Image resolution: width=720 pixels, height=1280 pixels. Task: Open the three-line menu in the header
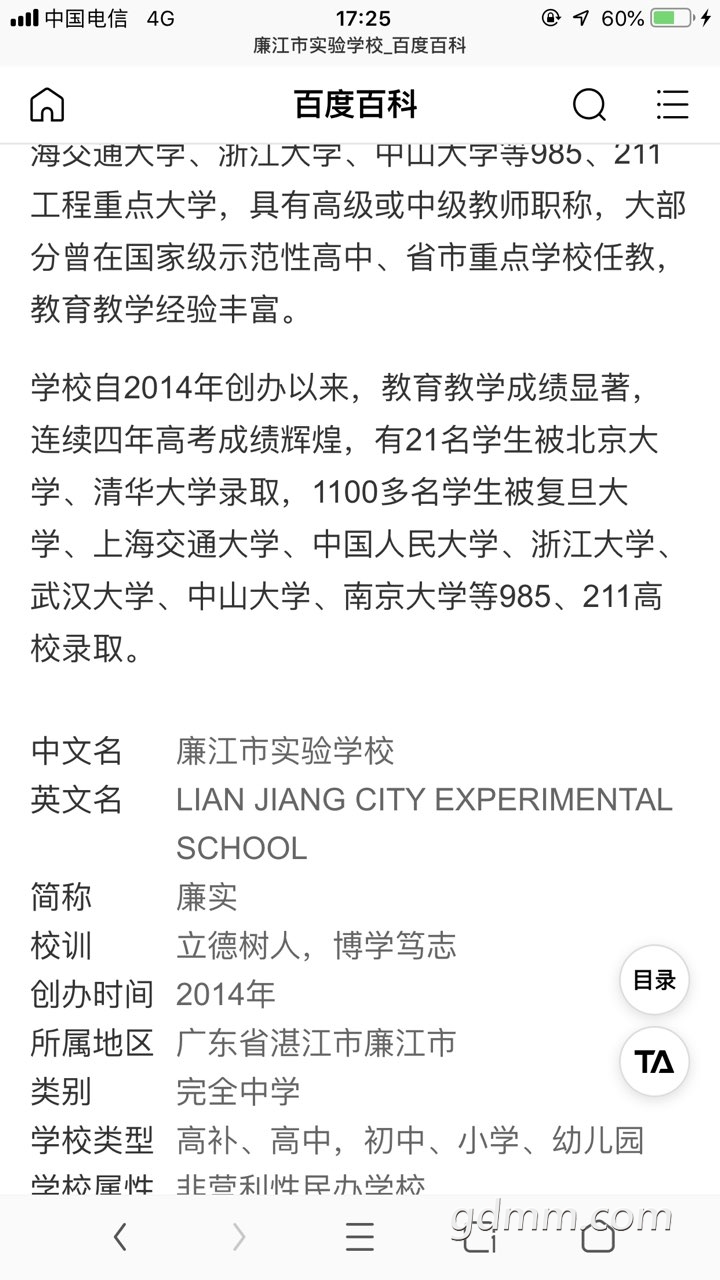[x=672, y=104]
